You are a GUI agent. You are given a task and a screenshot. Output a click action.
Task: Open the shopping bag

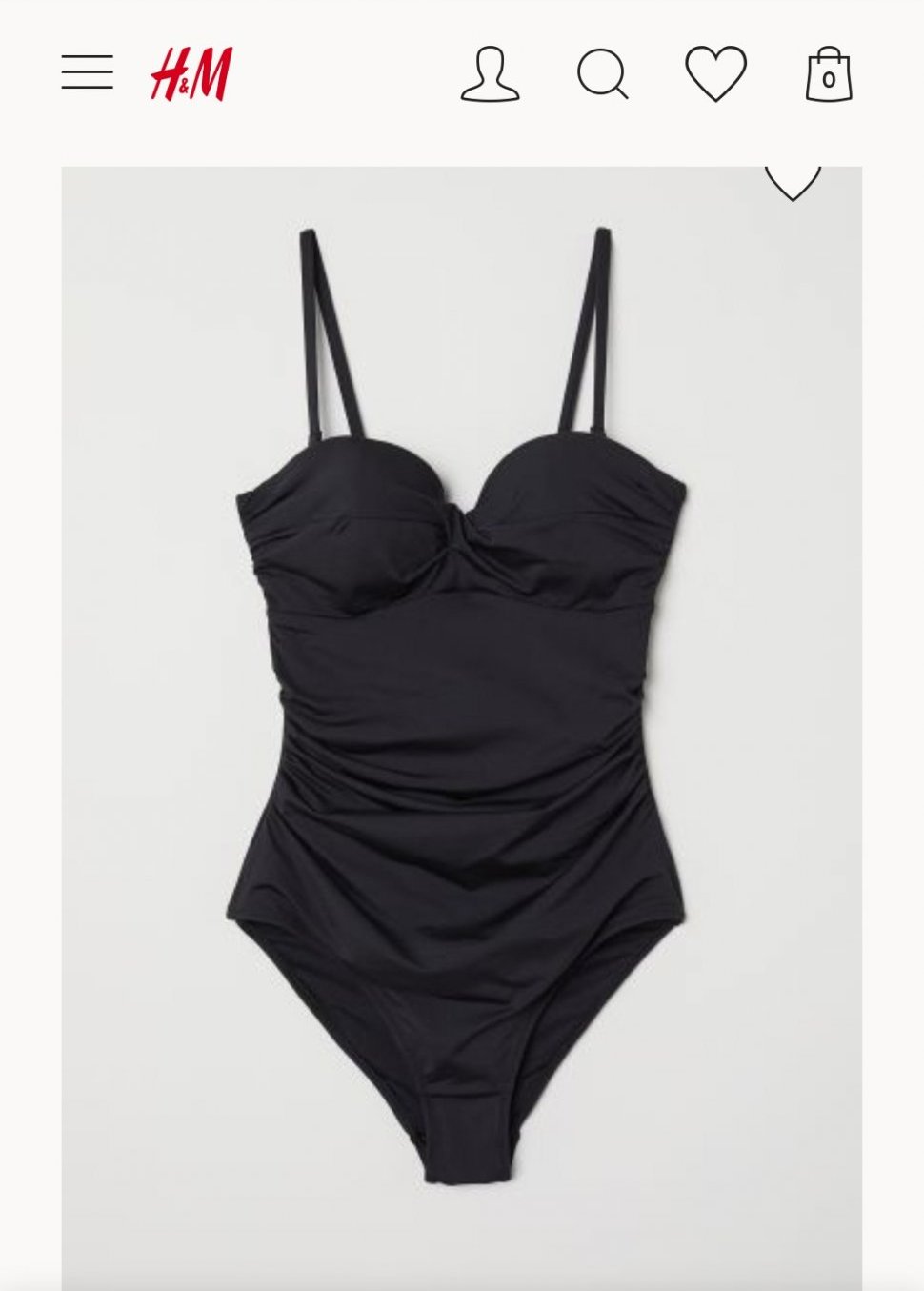click(828, 74)
